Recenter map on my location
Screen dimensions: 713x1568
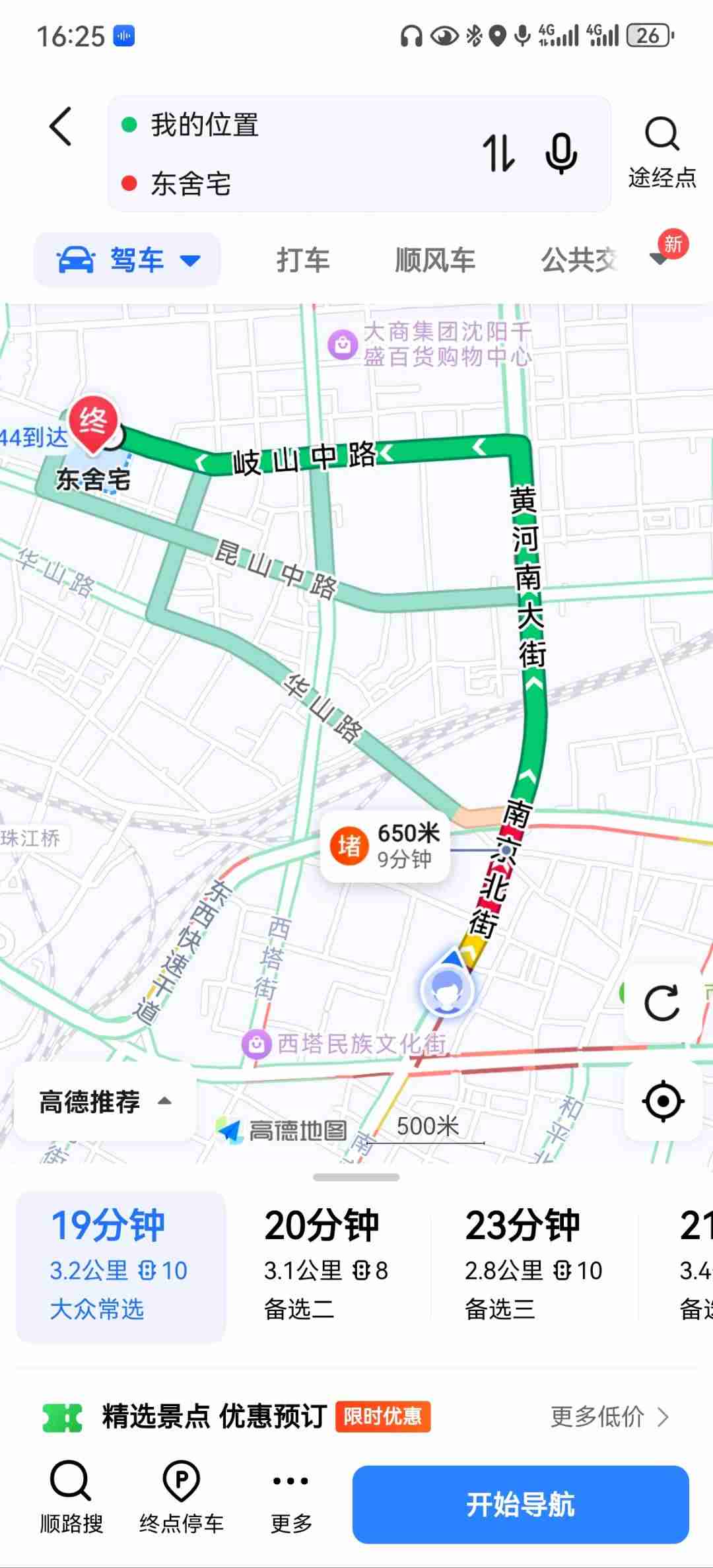[x=663, y=1101]
